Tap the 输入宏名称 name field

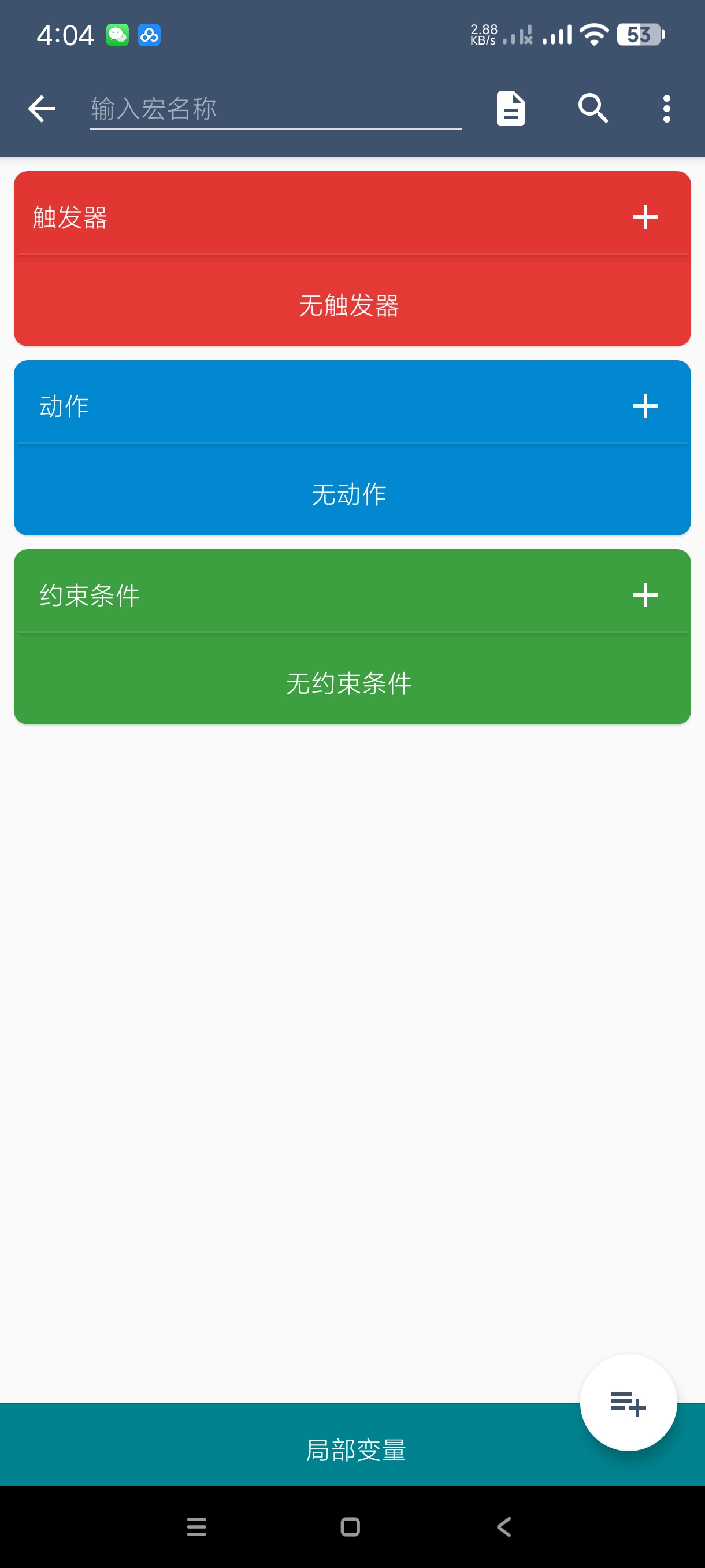tap(275, 110)
